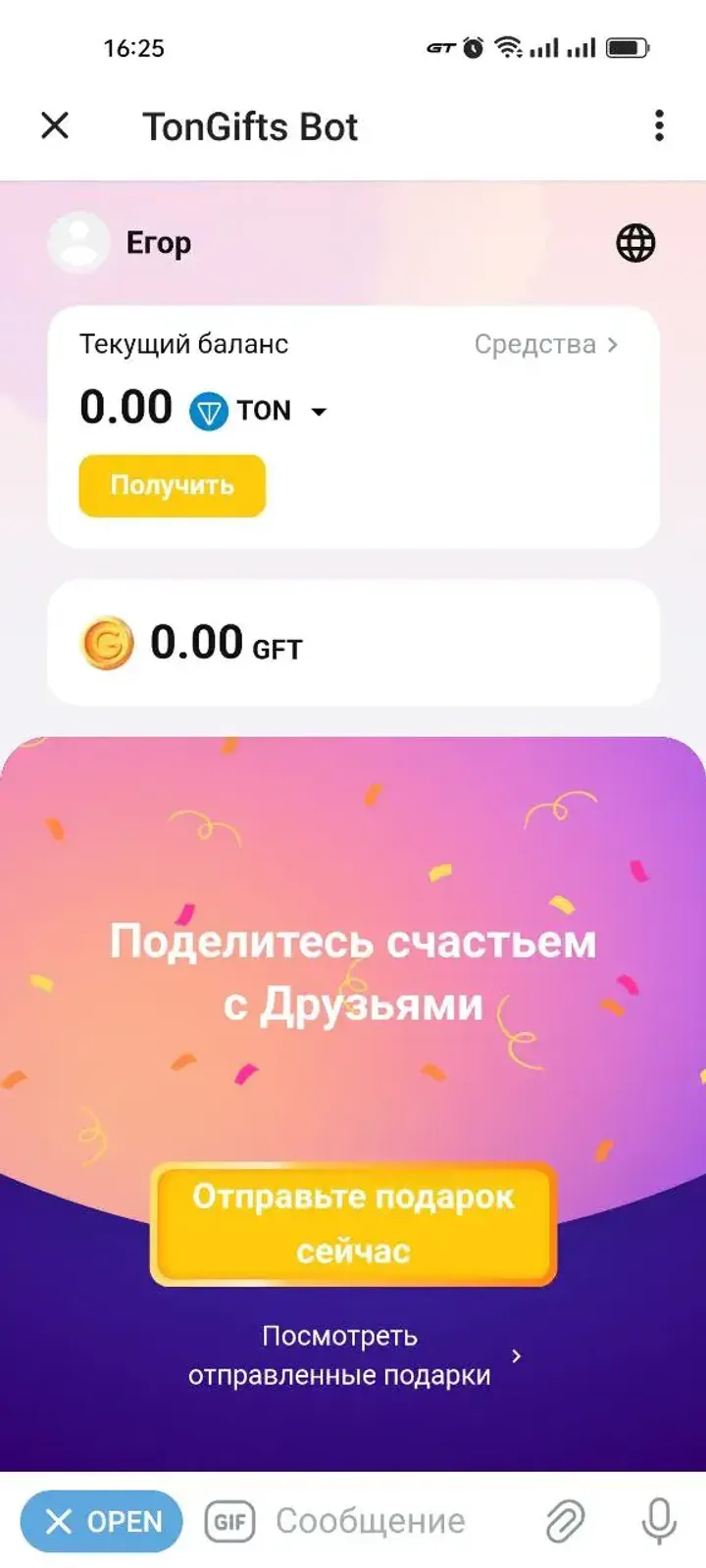Viewport: 706px width, 1568px height.
Task: Open the GIF picker icon
Action: point(228,1521)
